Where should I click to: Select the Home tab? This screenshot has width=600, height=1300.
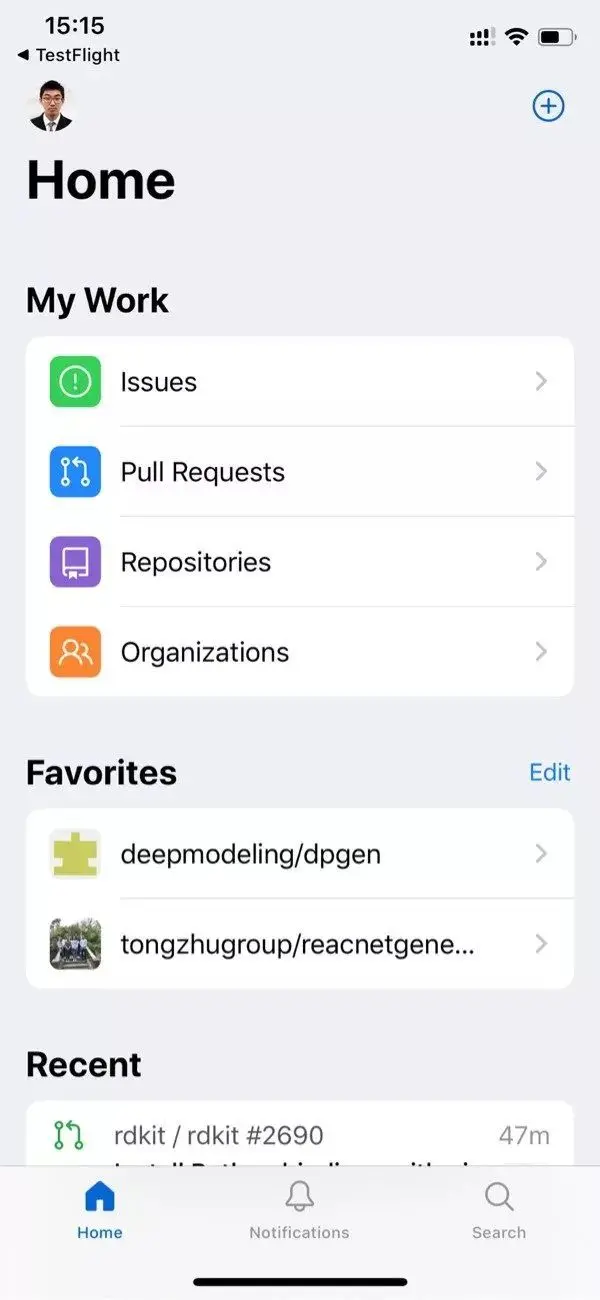[100, 1210]
